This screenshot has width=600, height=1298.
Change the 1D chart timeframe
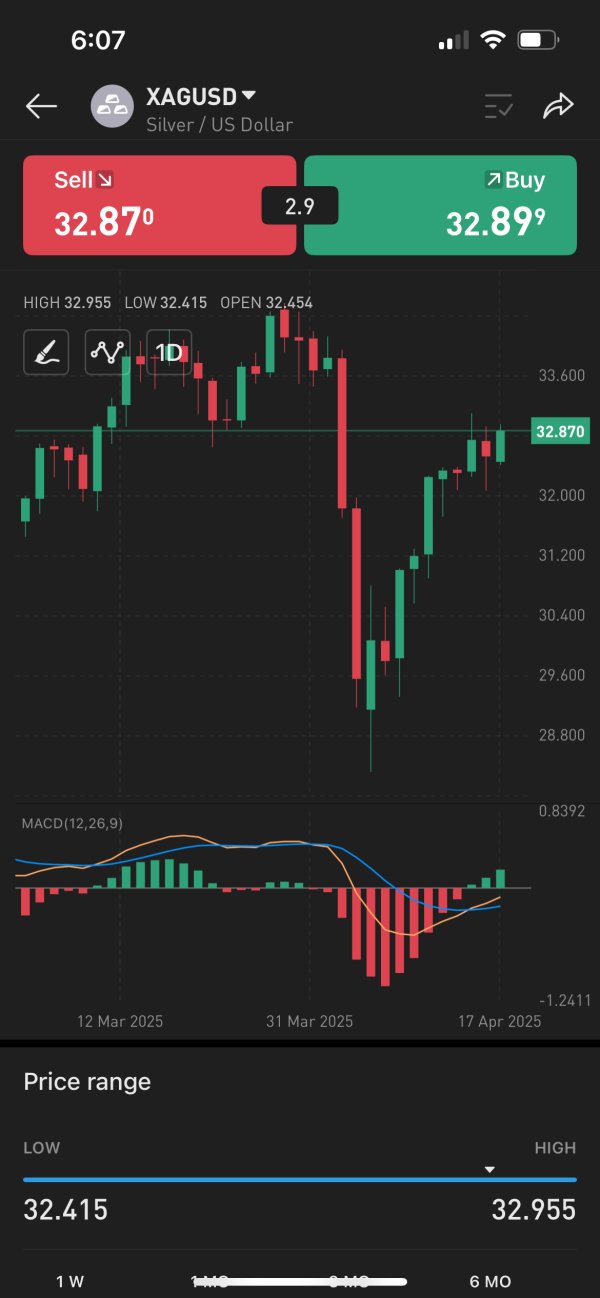click(x=168, y=352)
